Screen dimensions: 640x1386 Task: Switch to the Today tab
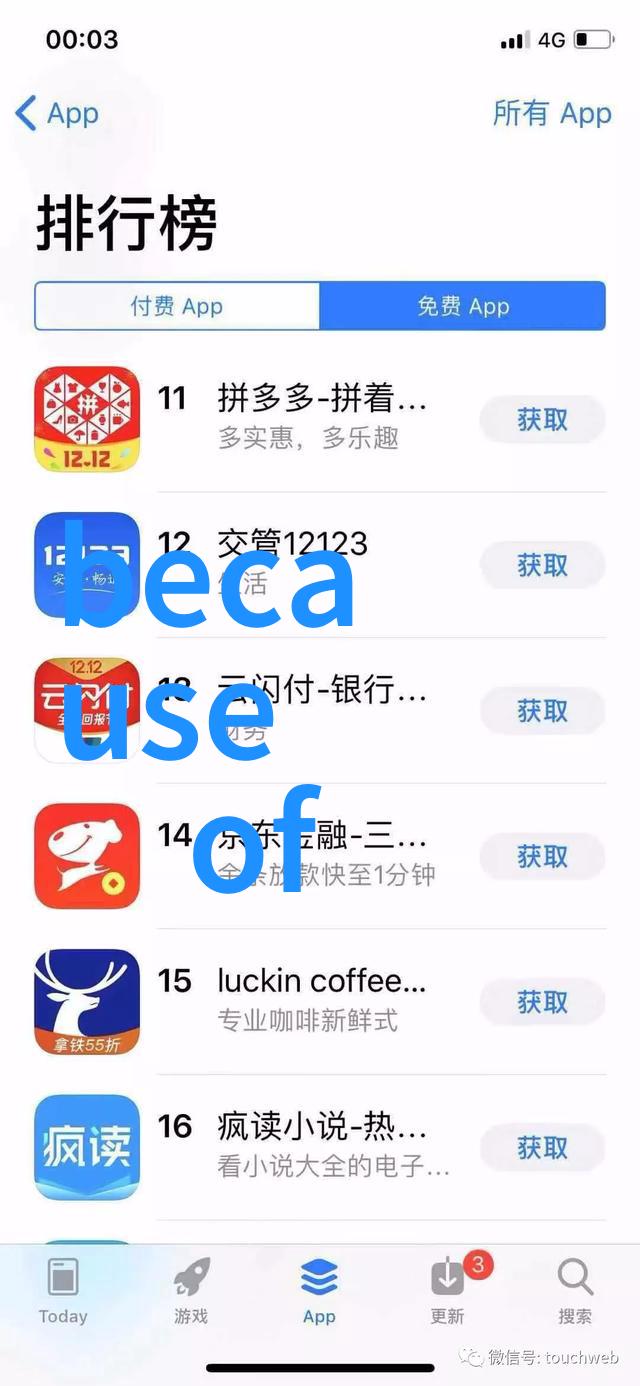[63, 1292]
